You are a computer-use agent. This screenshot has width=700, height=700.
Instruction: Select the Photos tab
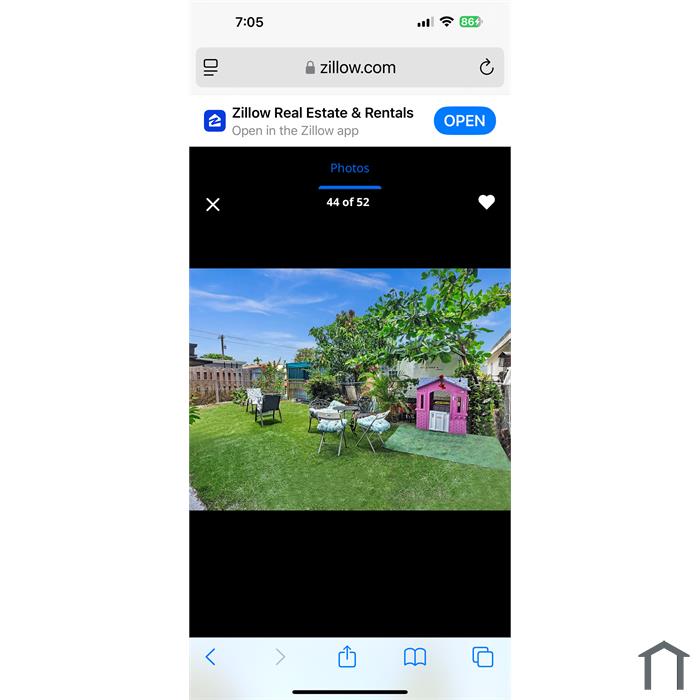[x=350, y=168]
